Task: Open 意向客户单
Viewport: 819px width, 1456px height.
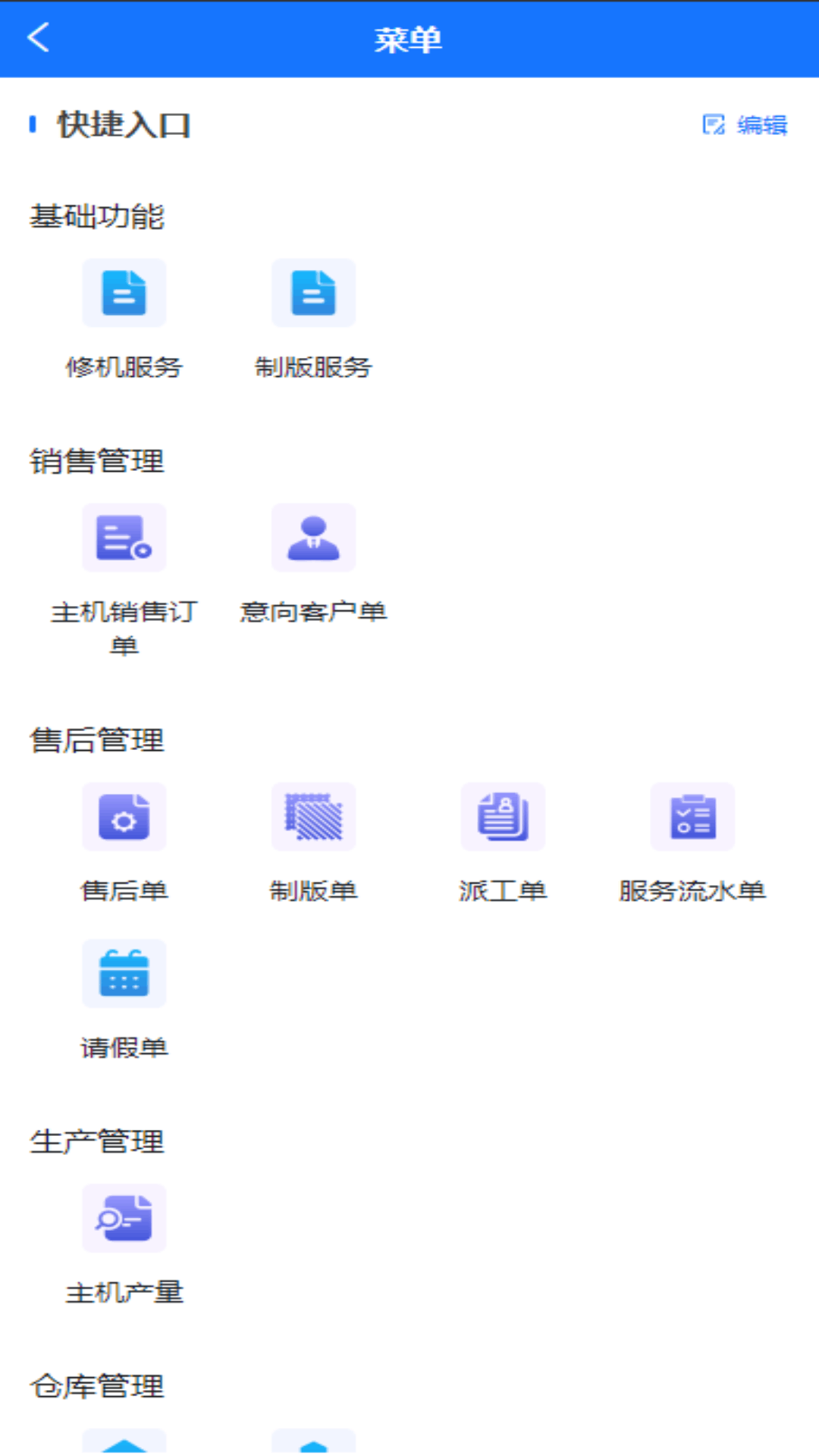Action: [x=313, y=538]
